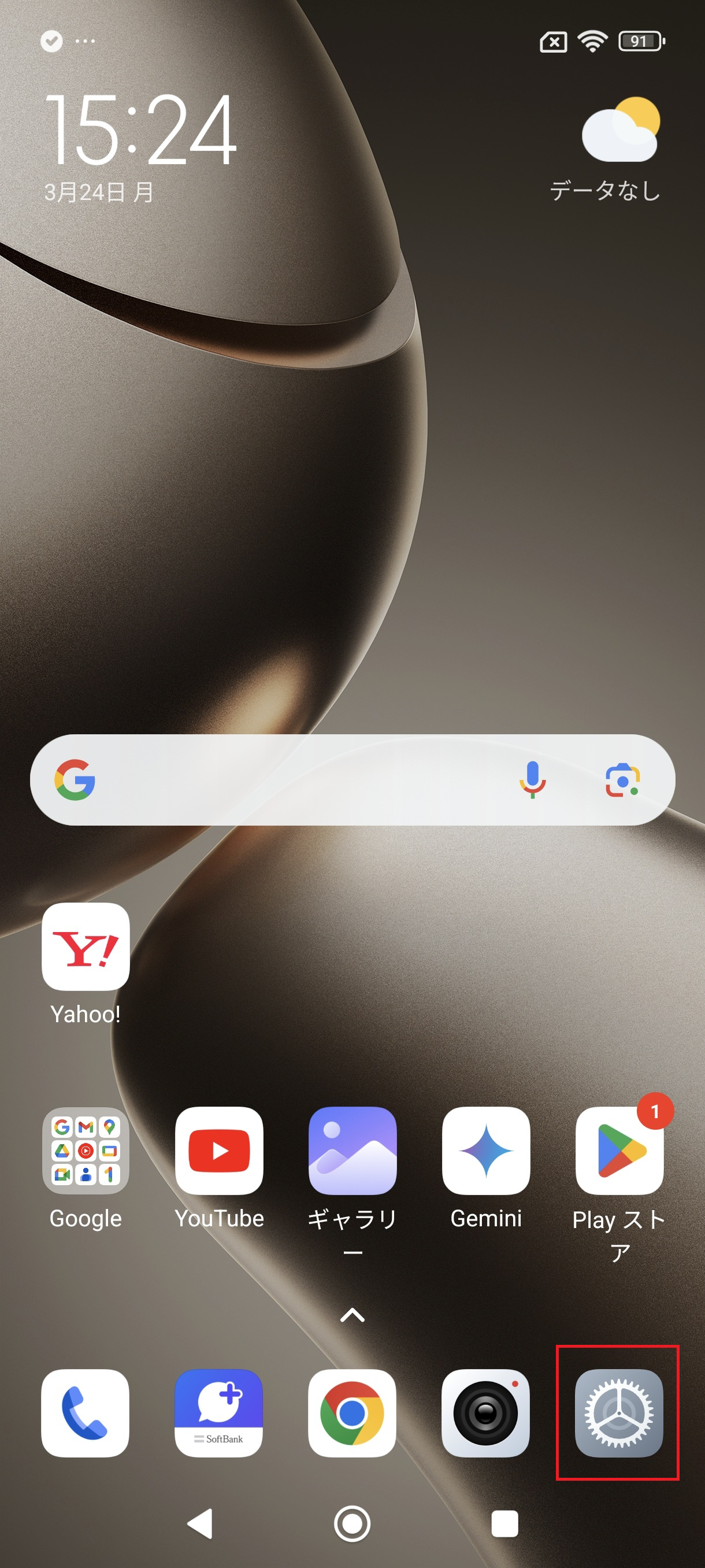This screenshot has height=1568, width=705.
Task: Open Google Lens camera search
Action: pos(622,780)
